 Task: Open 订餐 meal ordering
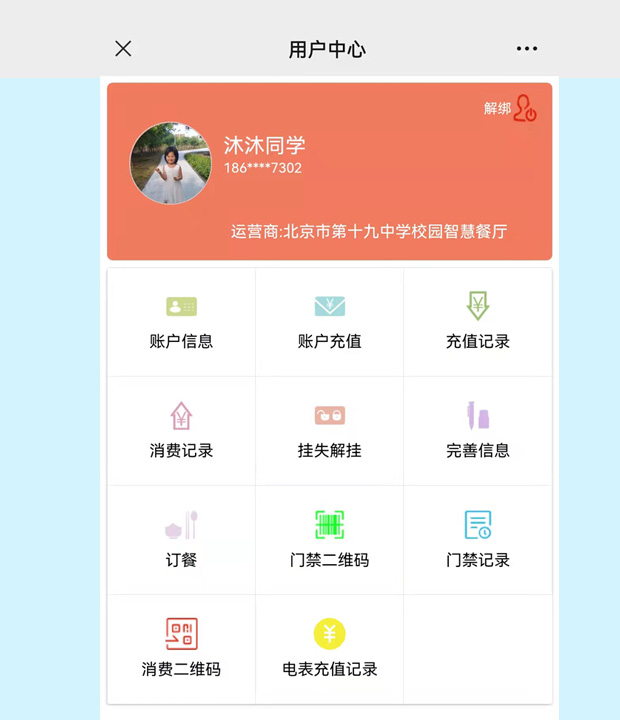pos(181,540)
